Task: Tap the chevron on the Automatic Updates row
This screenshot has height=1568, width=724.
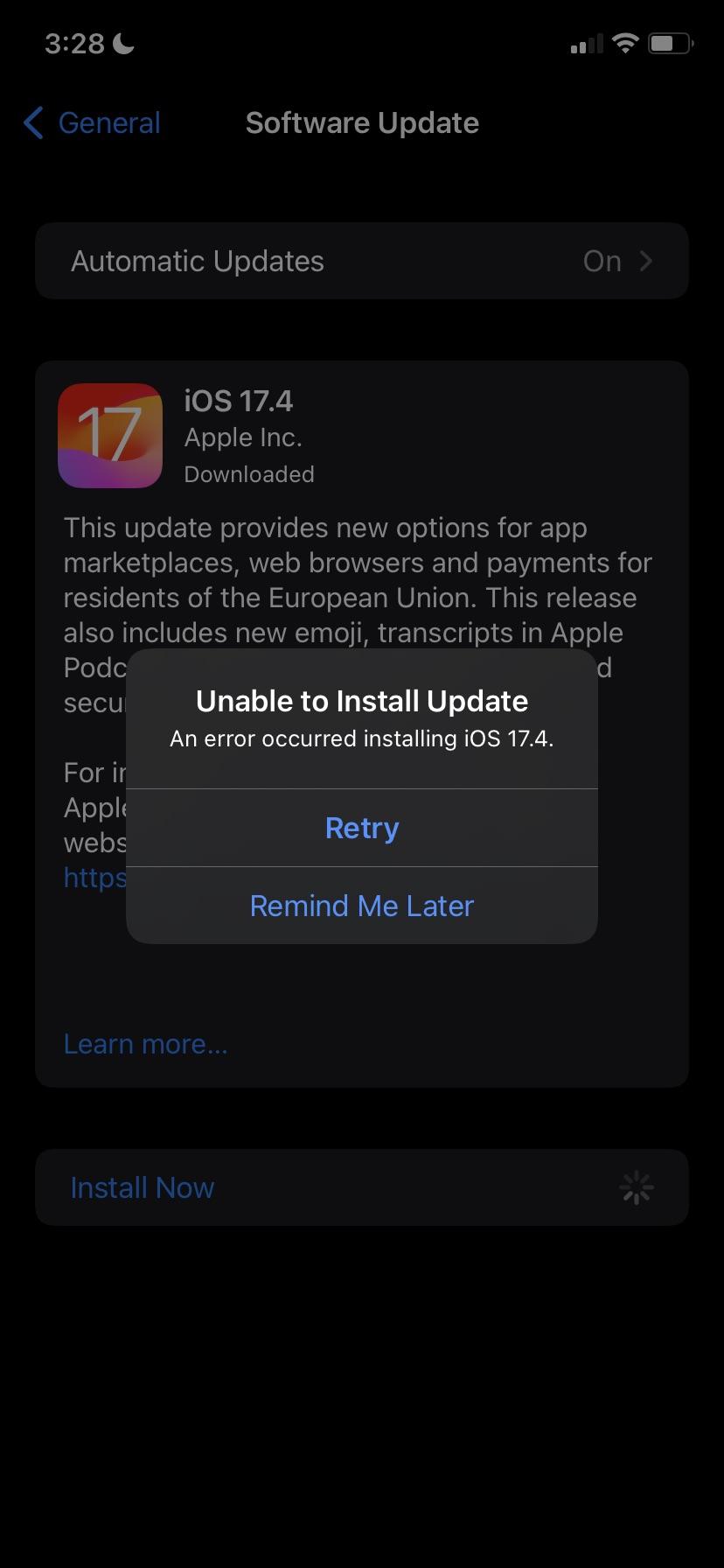Action: tap(645, 261)
